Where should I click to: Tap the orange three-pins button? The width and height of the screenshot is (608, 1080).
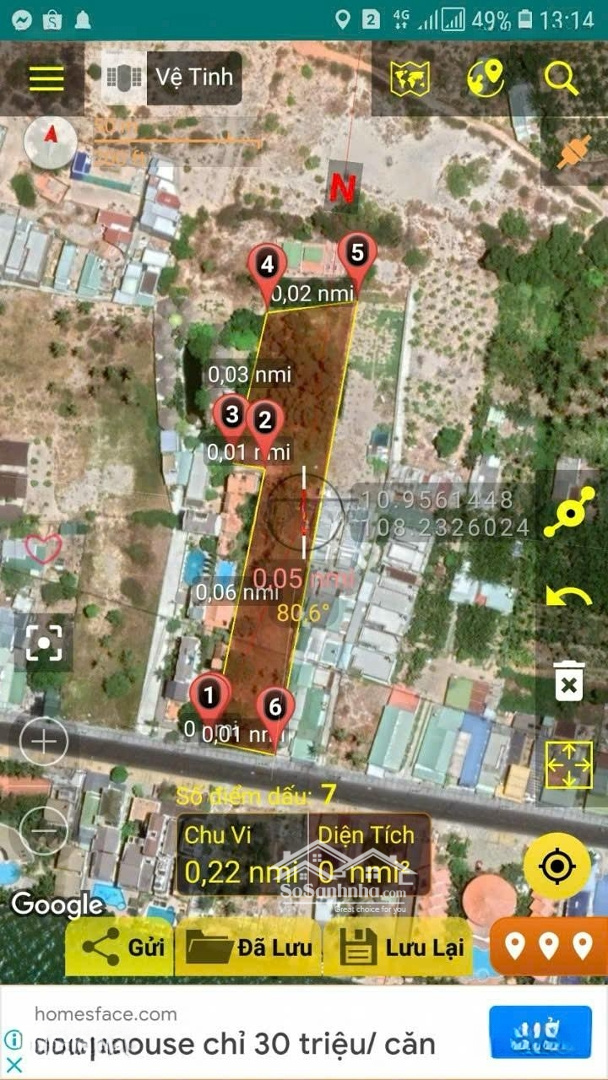[x=549, y=946]
